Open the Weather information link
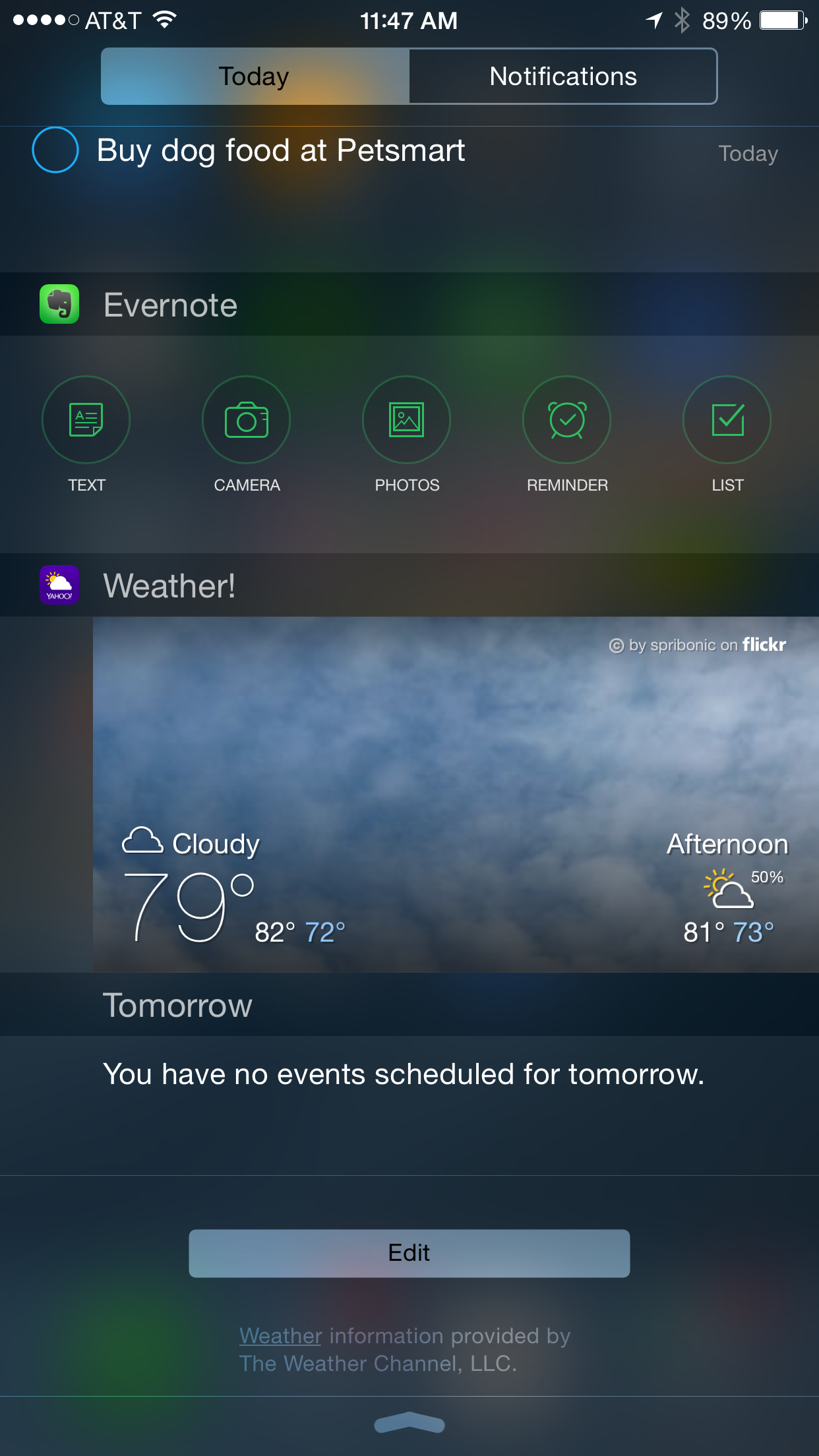The width and height of the screenshot is (819, 1456). tap(280, 1336)
